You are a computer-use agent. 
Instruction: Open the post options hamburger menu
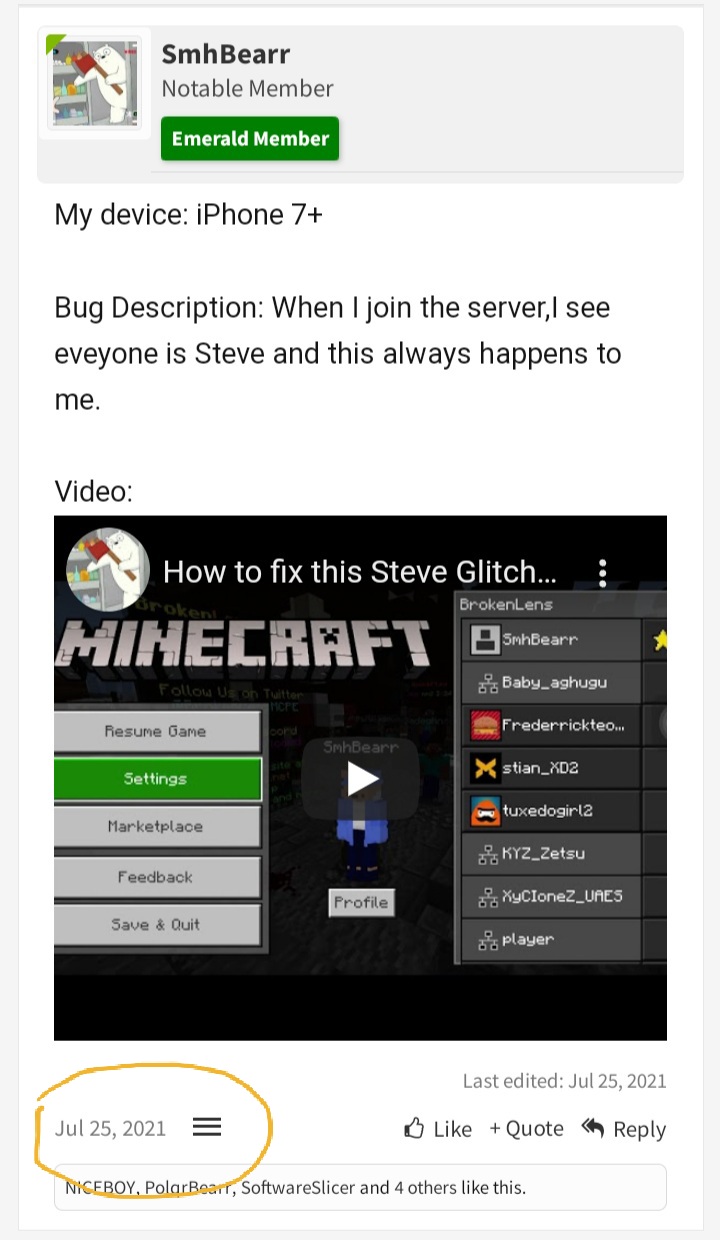tap(206, 1127)
